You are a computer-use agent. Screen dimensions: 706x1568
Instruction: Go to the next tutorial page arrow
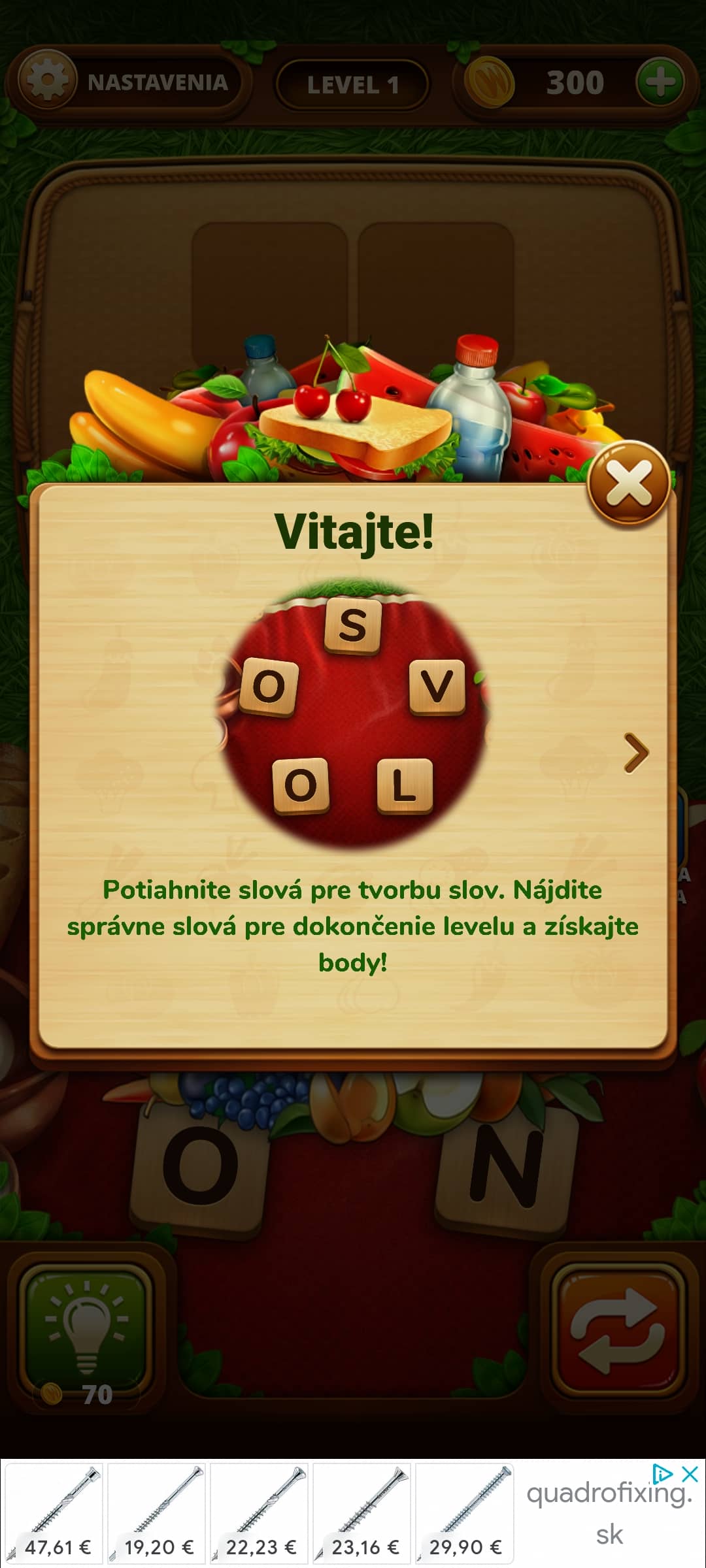pyautogui.click(x=636, y=753)
